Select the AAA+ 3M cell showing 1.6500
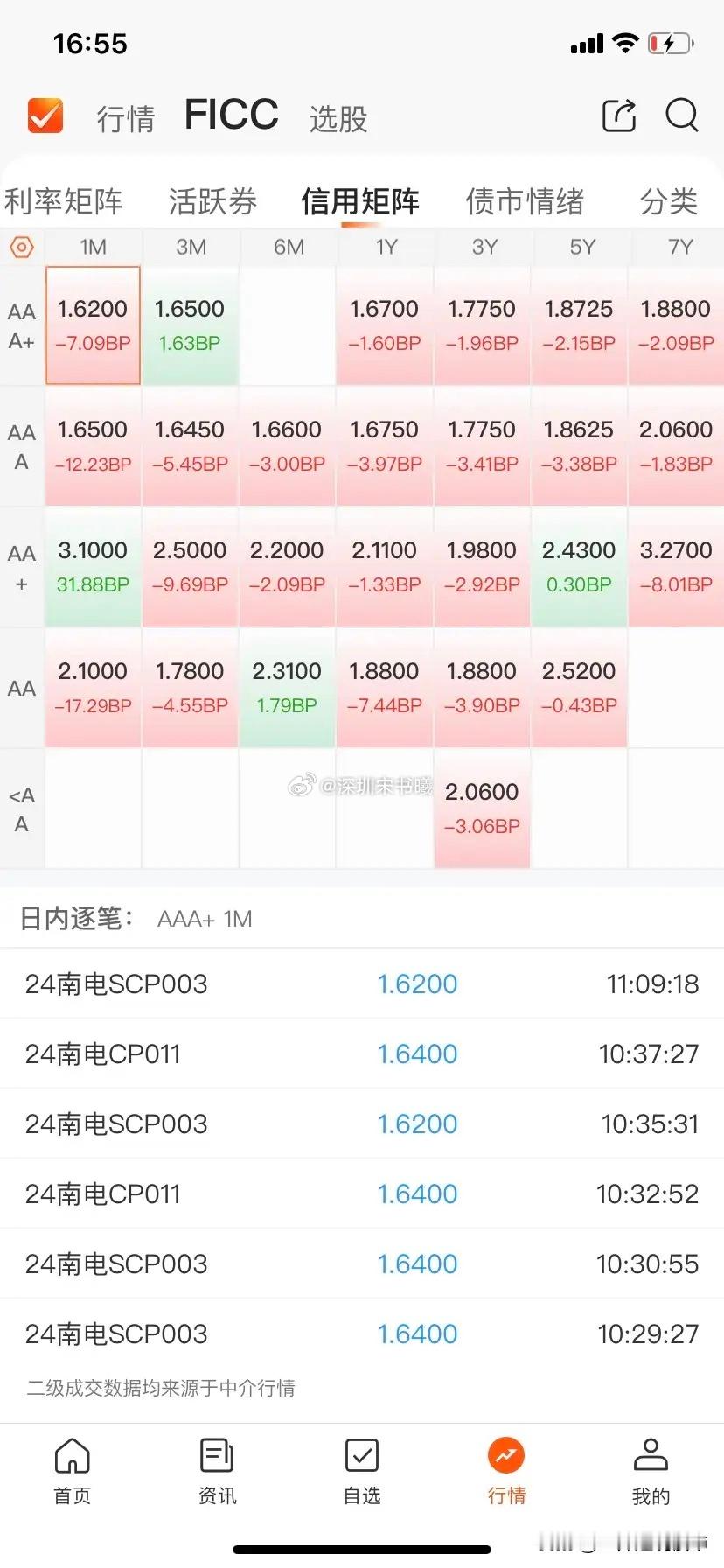This screenshot has width=724, height=1568. 190,325
